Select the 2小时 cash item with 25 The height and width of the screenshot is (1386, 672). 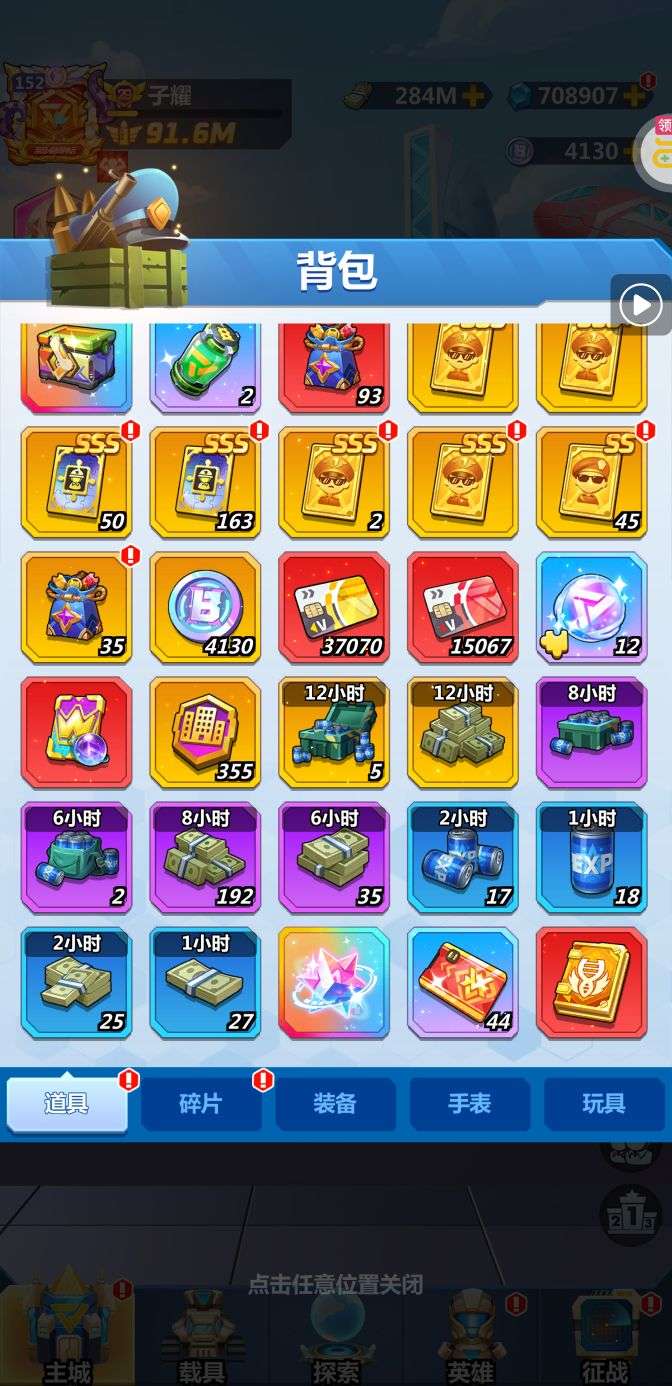coord(76,983)
